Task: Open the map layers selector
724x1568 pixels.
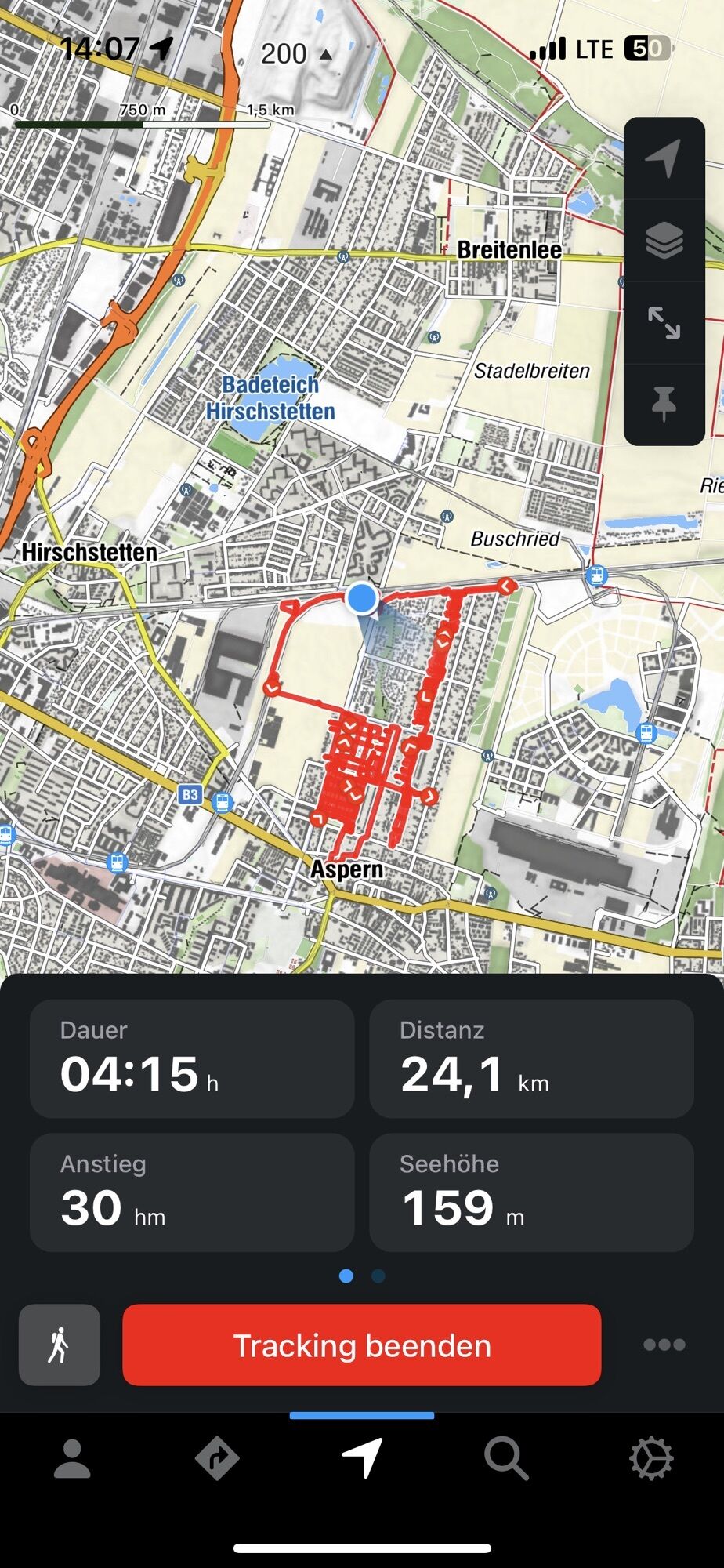Action: (664, 241)
